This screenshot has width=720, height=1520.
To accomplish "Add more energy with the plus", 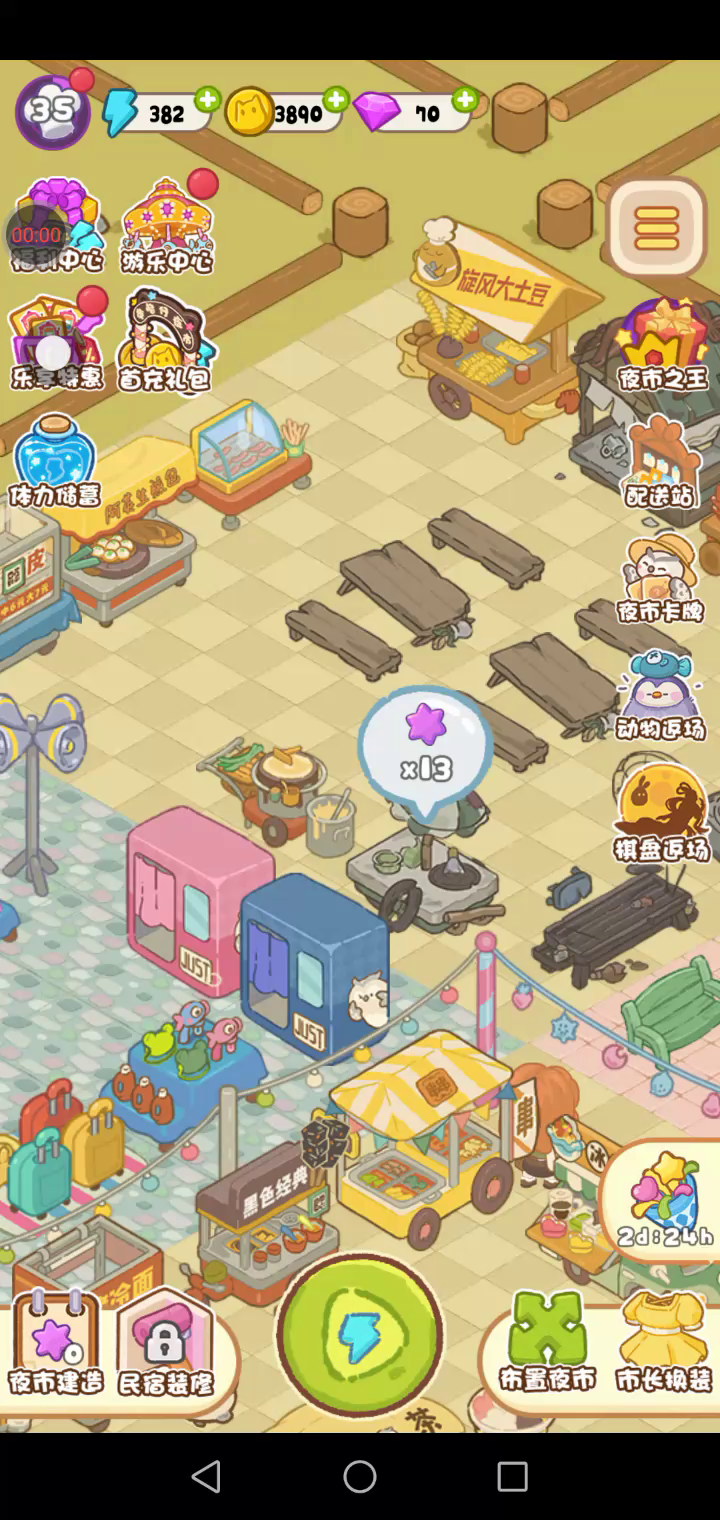I will pos(207,99).
